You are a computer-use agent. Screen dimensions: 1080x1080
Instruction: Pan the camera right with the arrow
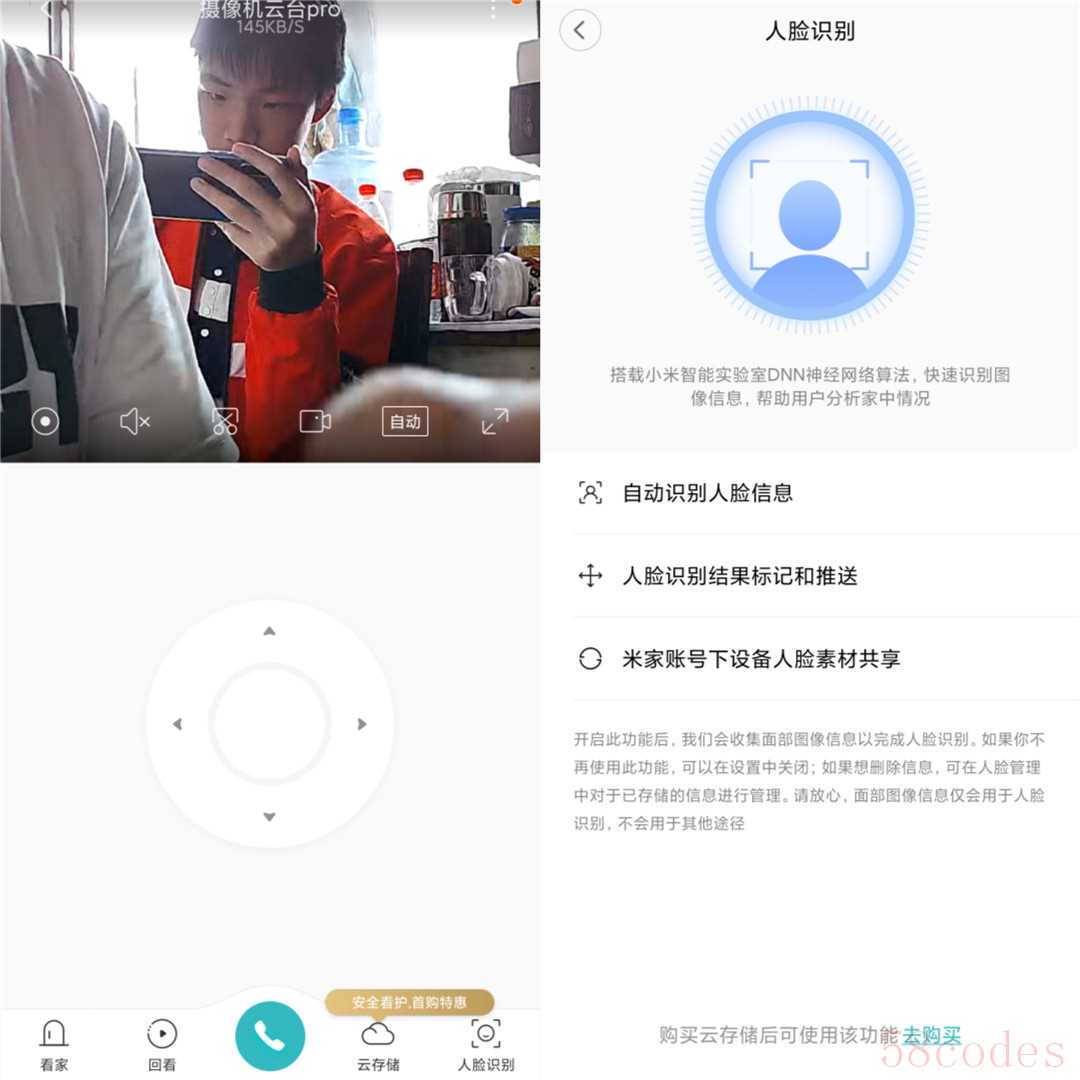pos(362,724)
